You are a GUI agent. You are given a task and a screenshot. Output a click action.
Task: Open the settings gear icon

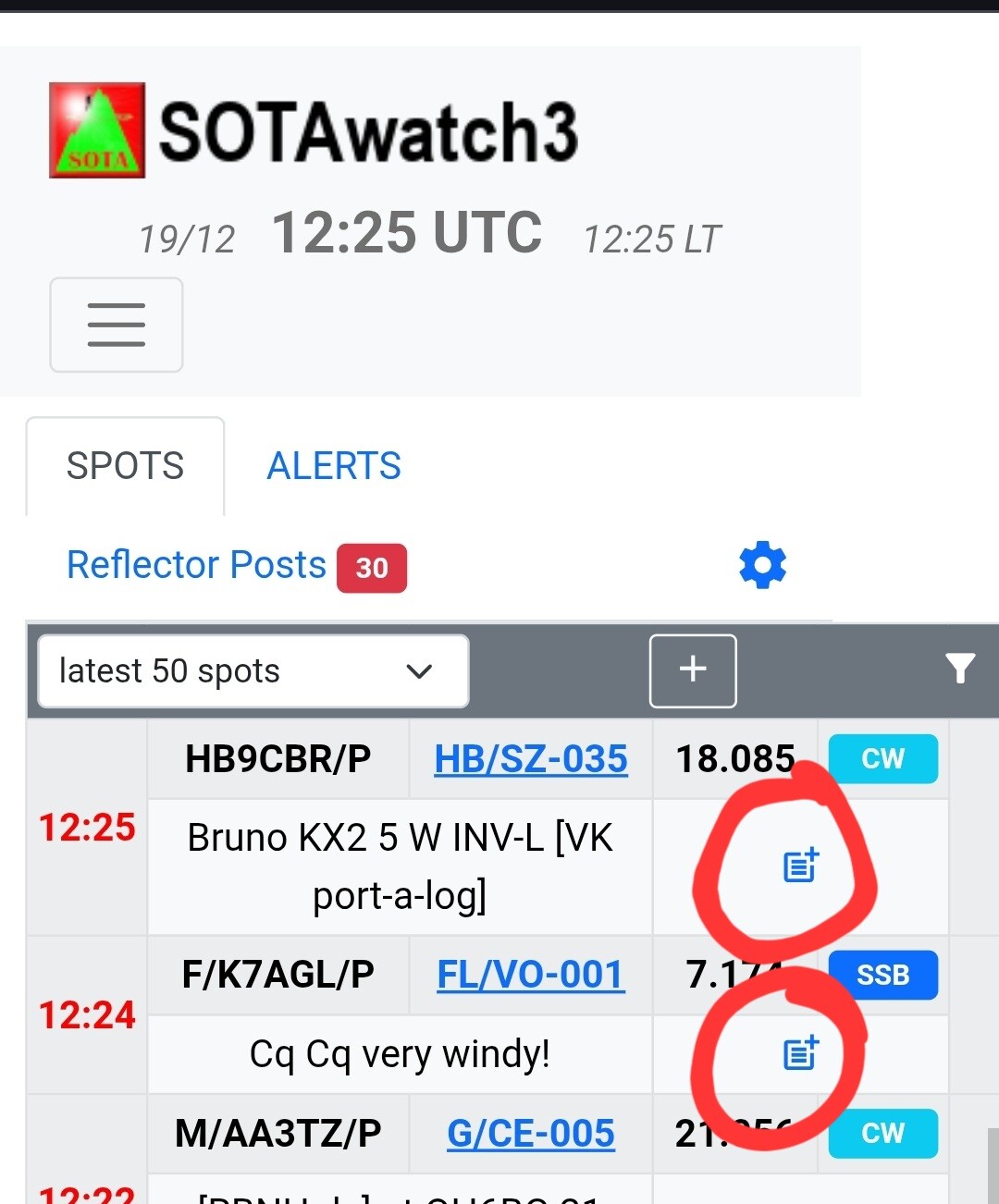coord(762,565)
